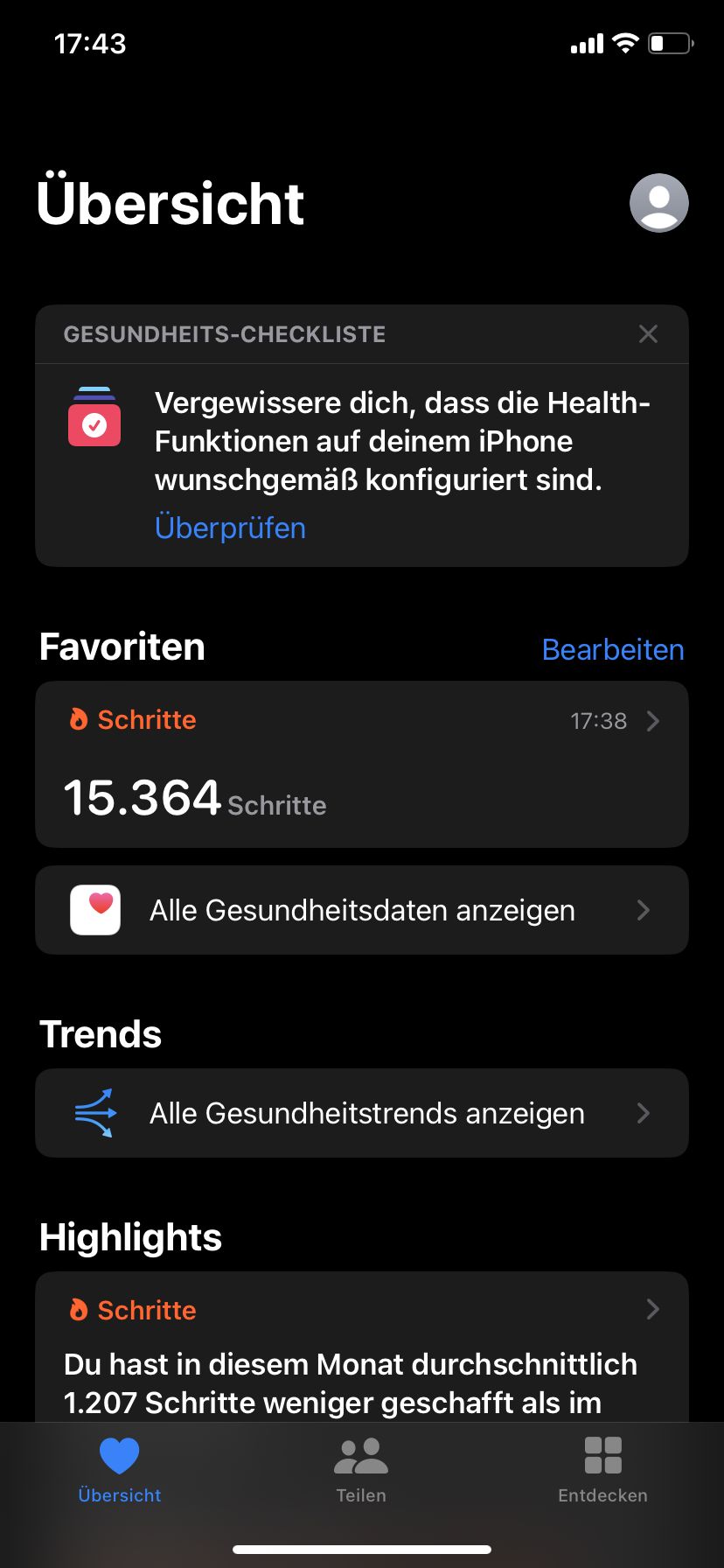Tap the Überprüfen link

[230, 528]
